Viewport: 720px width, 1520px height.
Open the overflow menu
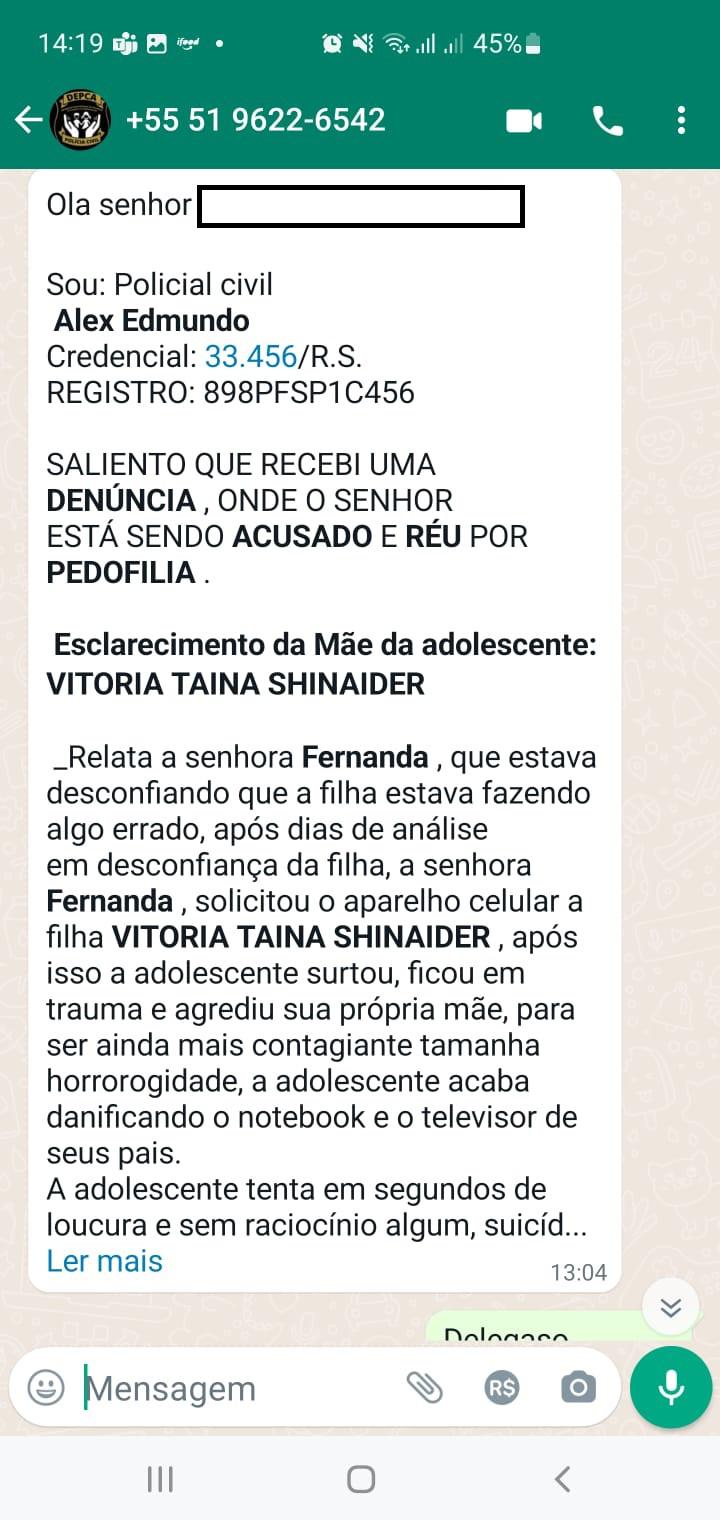click(x=681, y=121)
